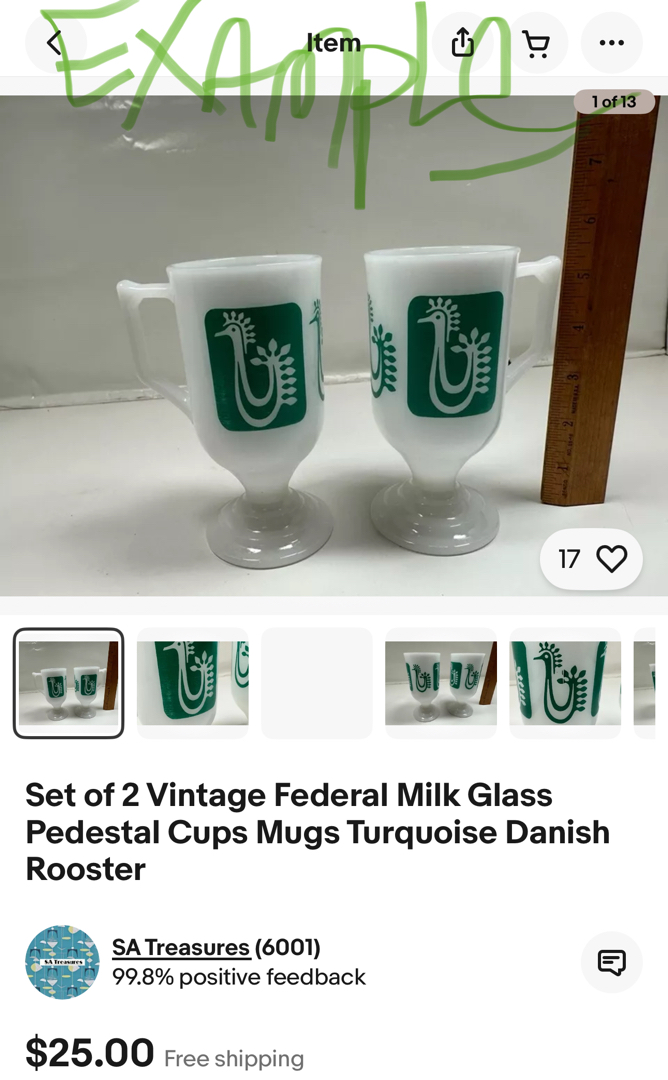The image size is (668, 1080).
Task: Select the fifth rooster design thumbnail
Action: pos(565,683)
